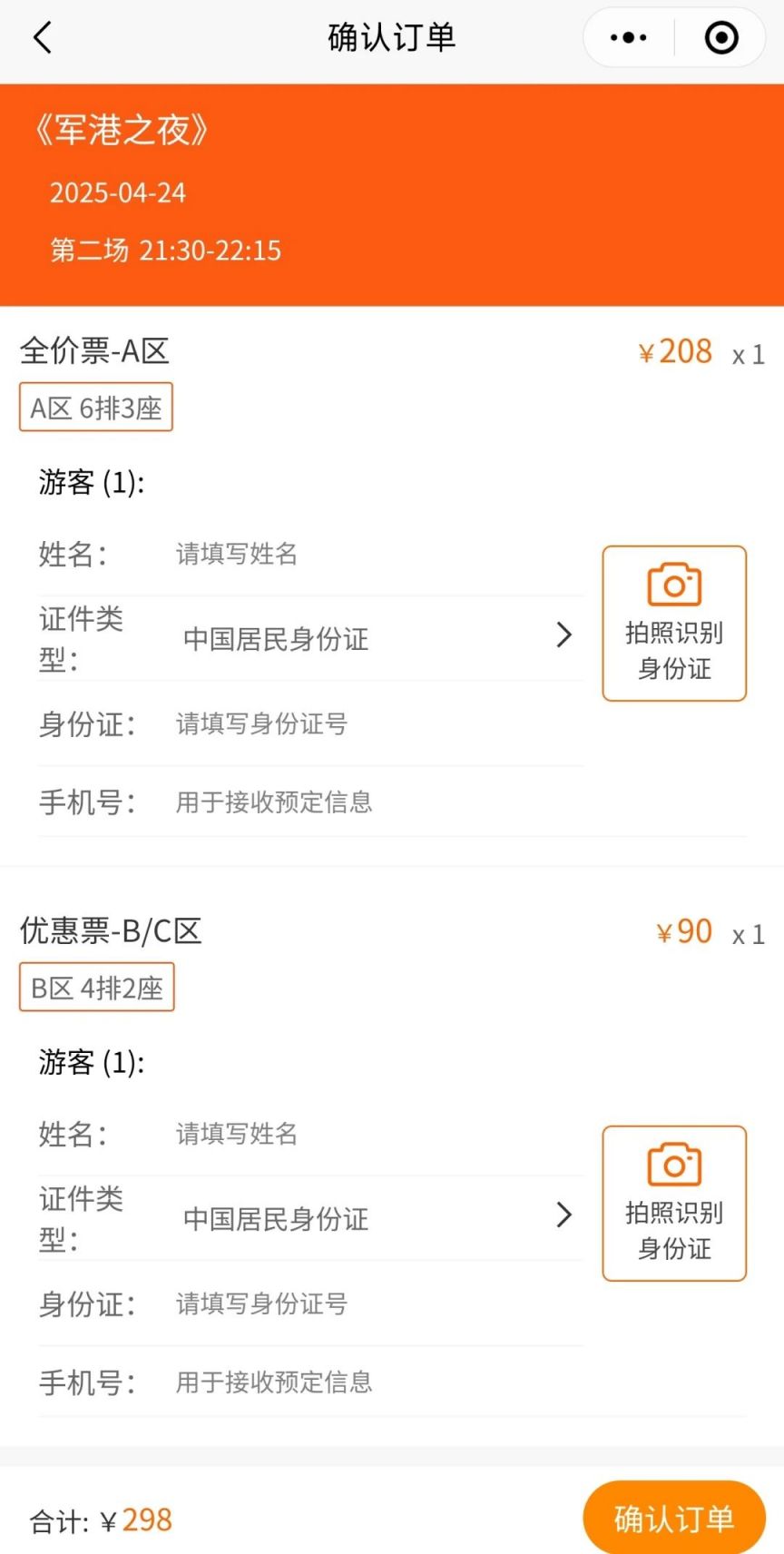Fill in ID number for 全价票-A区 visitor
Viewport: 784px width, 1554px height.
pos(363,724)
